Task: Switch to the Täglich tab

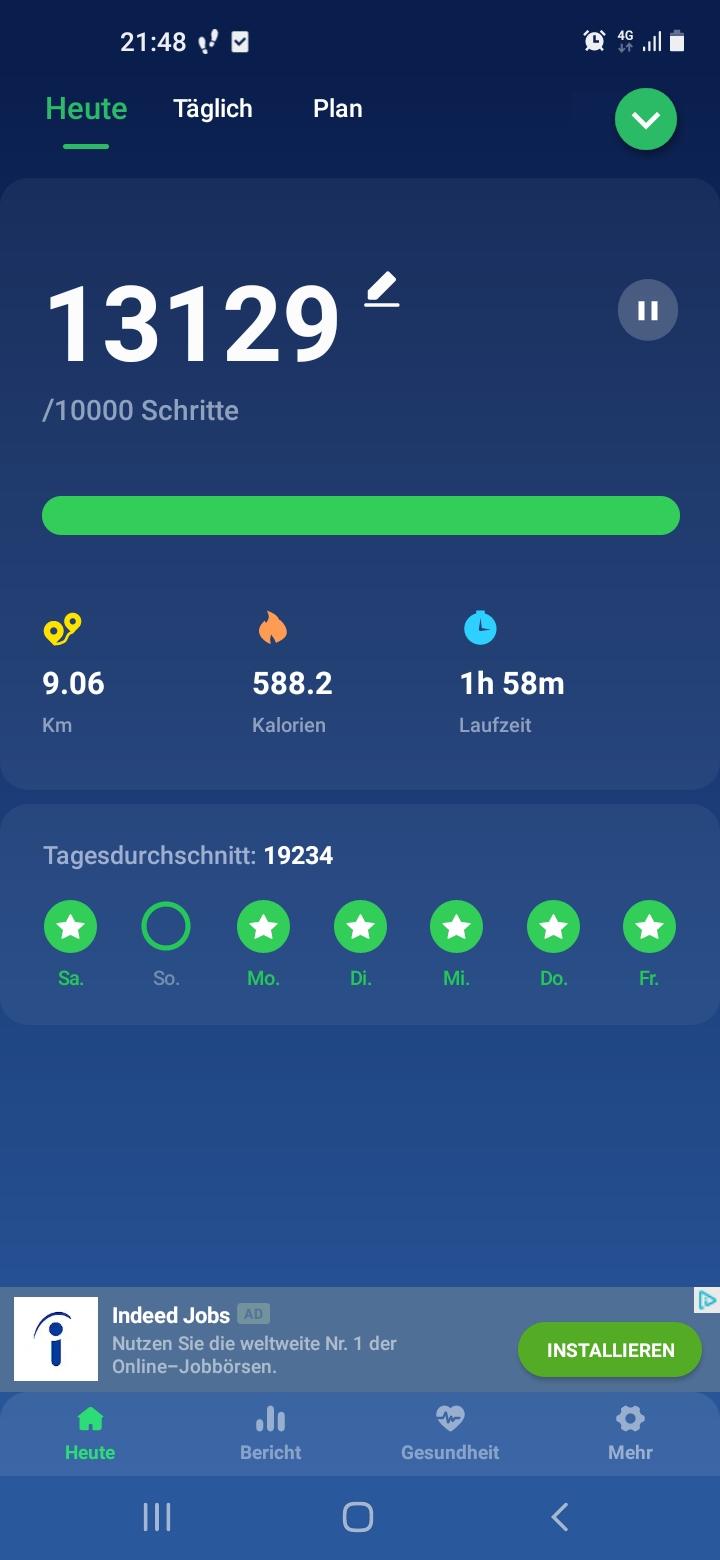Action: (x=212, y=109)
